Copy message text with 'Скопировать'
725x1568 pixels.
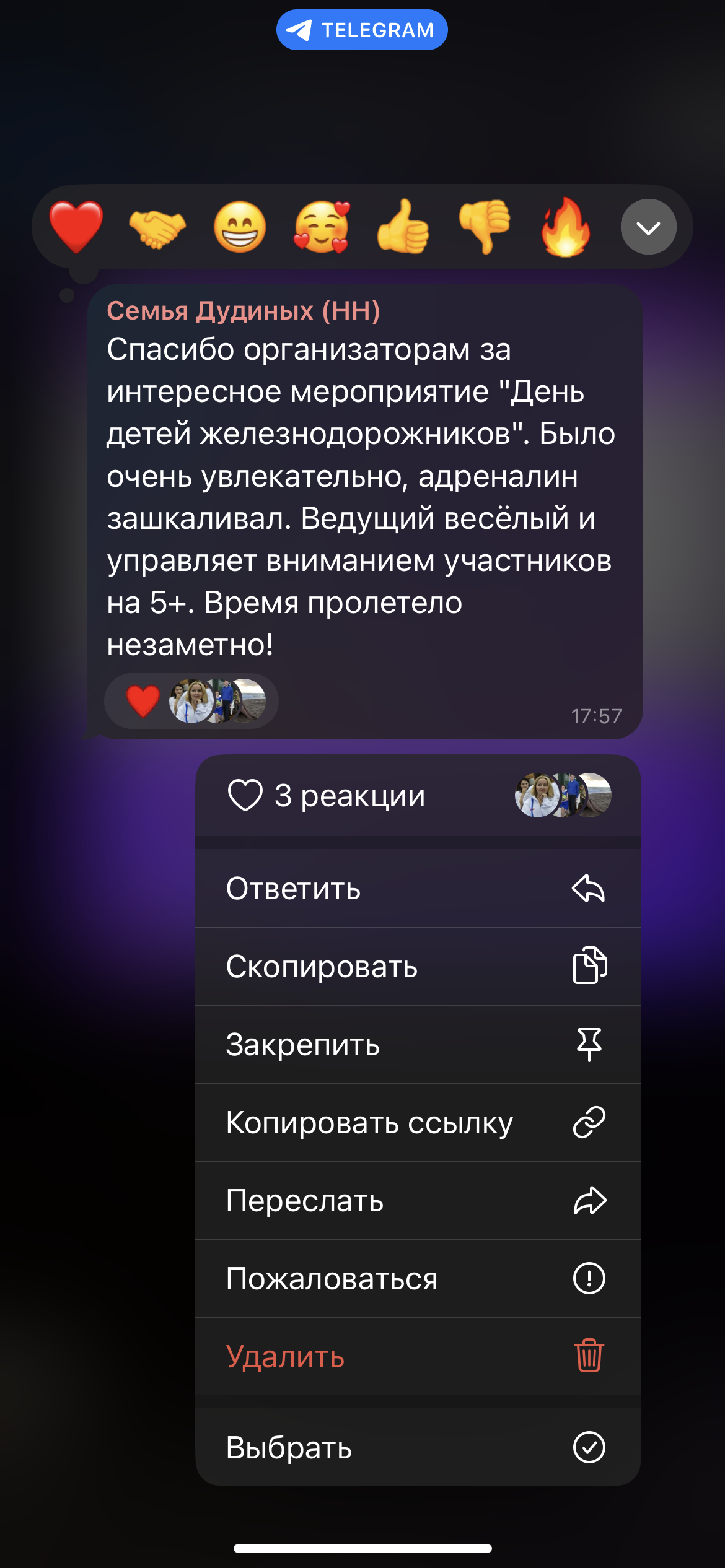click(418, 966)
